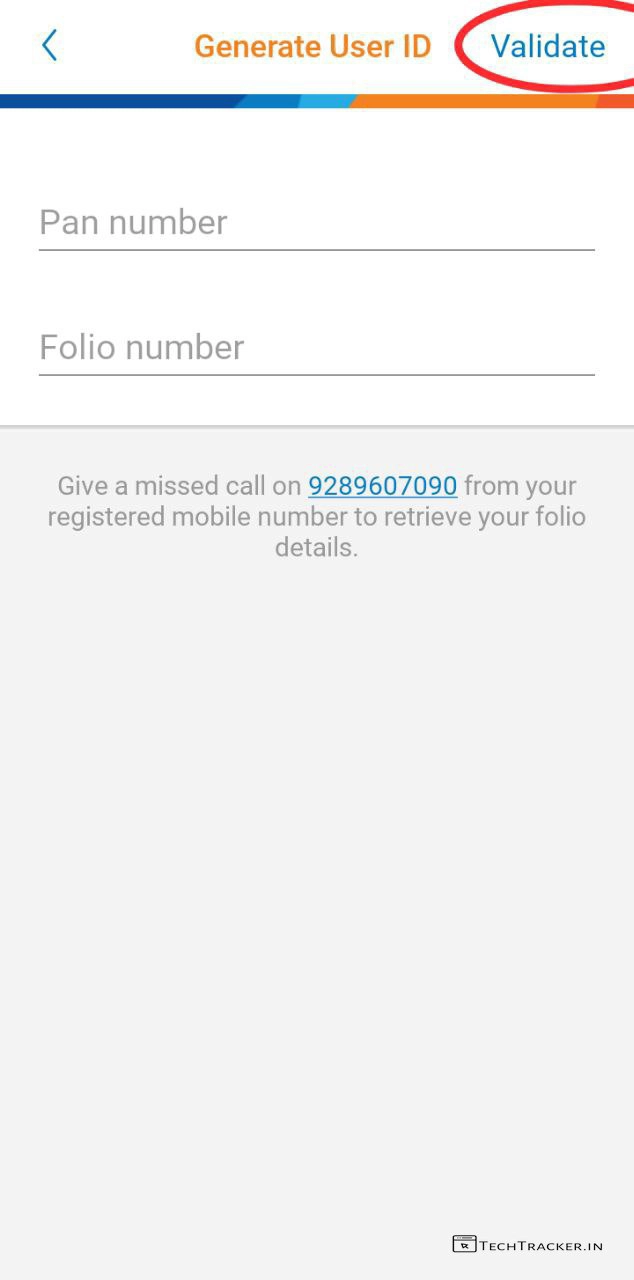Tap Validate in the top bar

[547, 46]
